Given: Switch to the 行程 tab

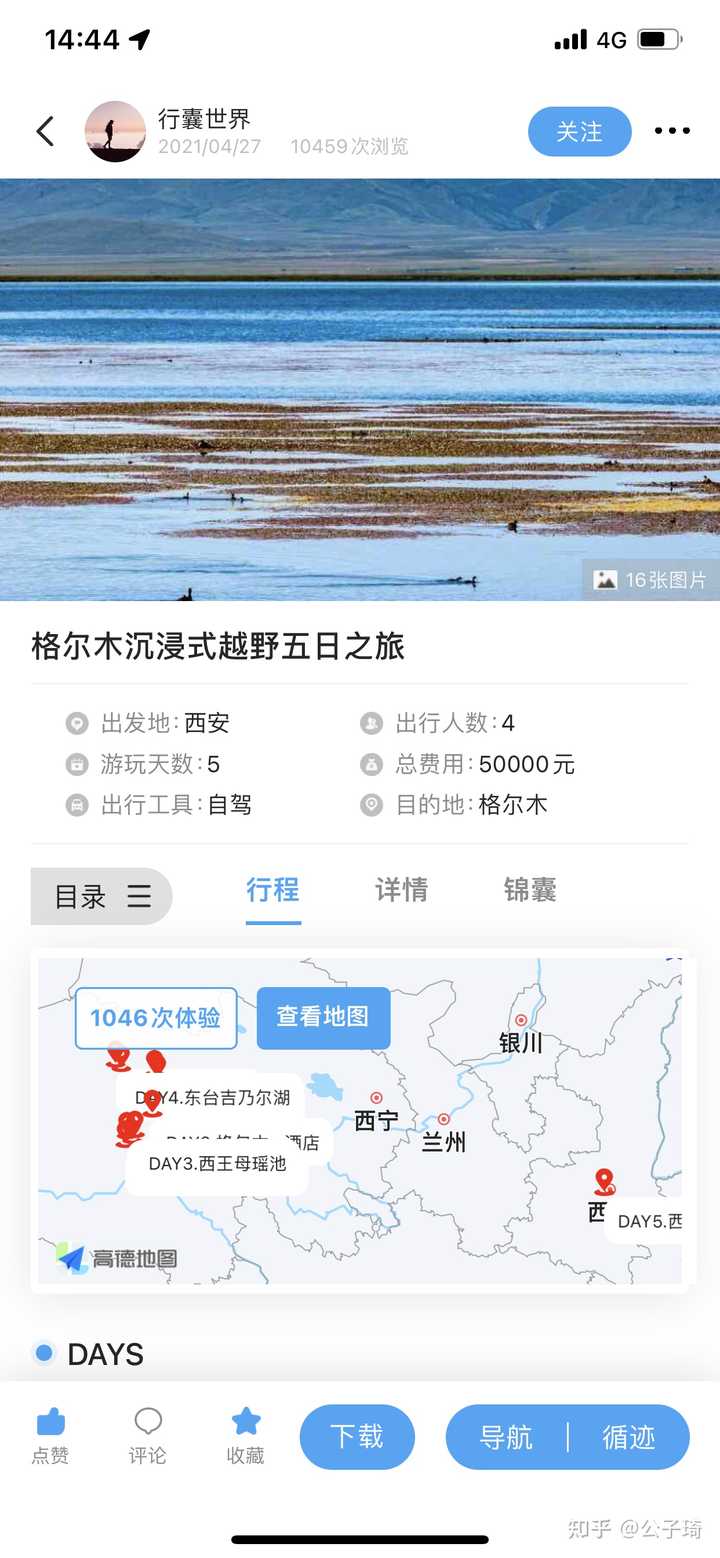Looking at the screenshot, I should (273, 890).
